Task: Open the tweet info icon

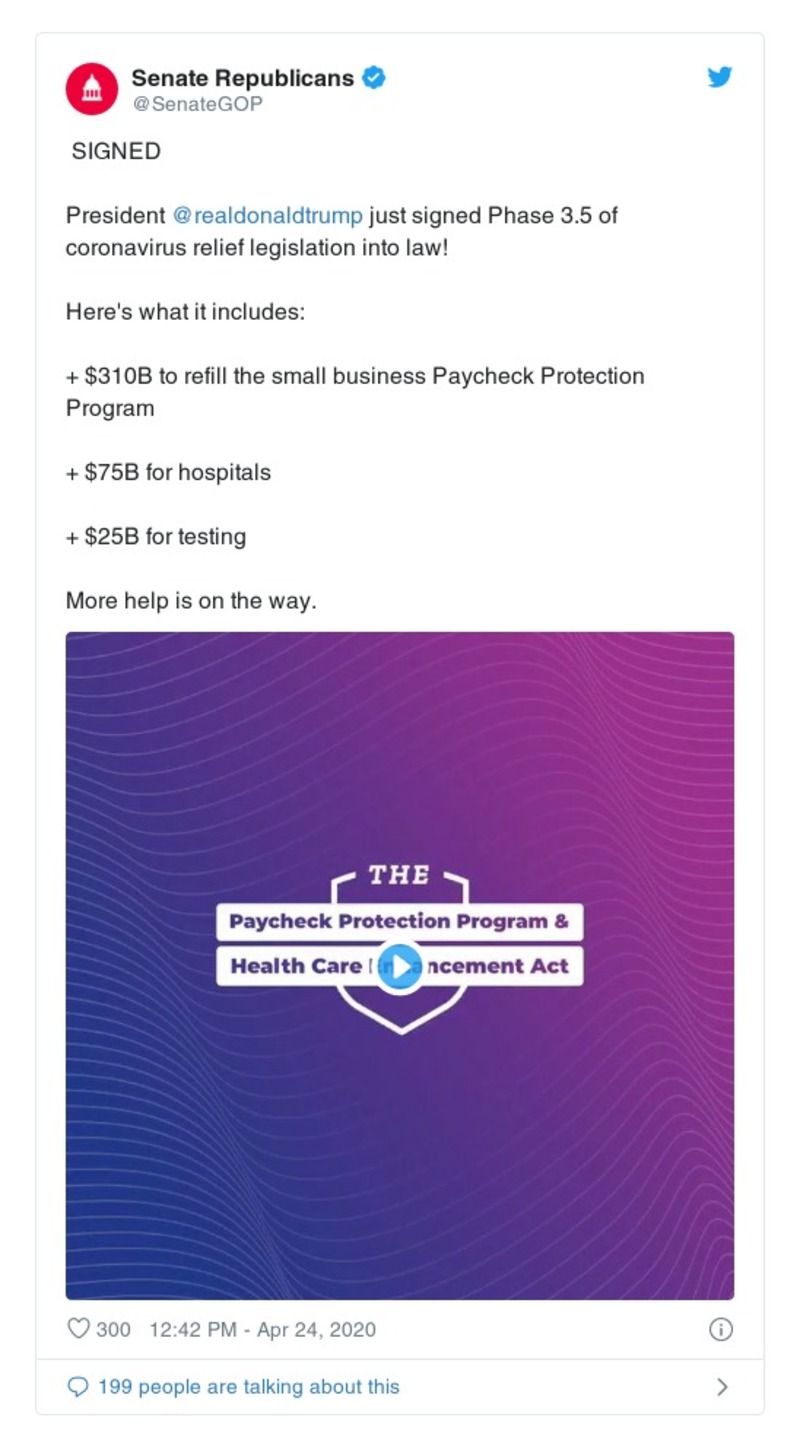Action: [720, 1329]
